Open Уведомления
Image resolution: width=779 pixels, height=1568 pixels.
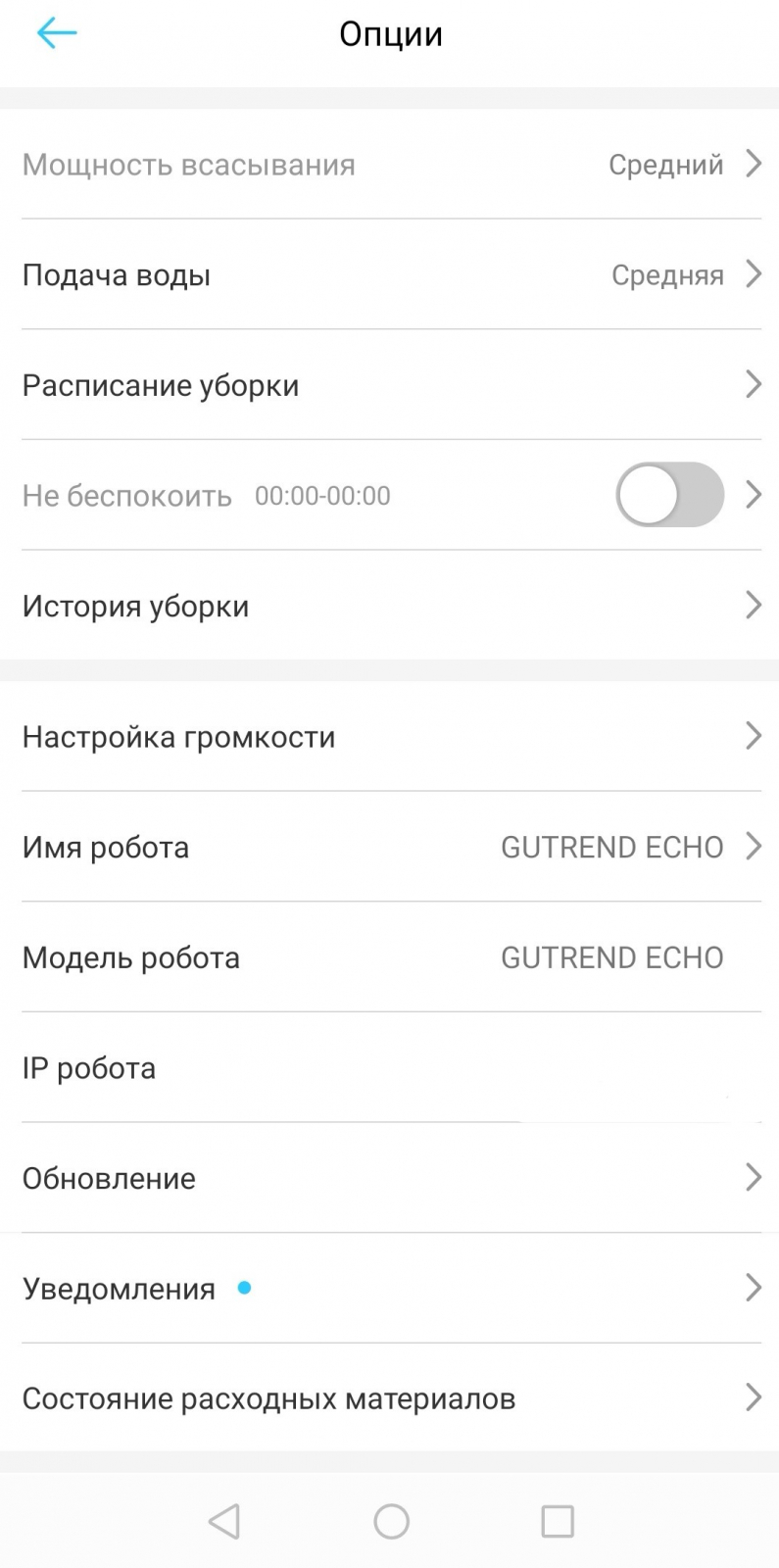(390, 1289)
